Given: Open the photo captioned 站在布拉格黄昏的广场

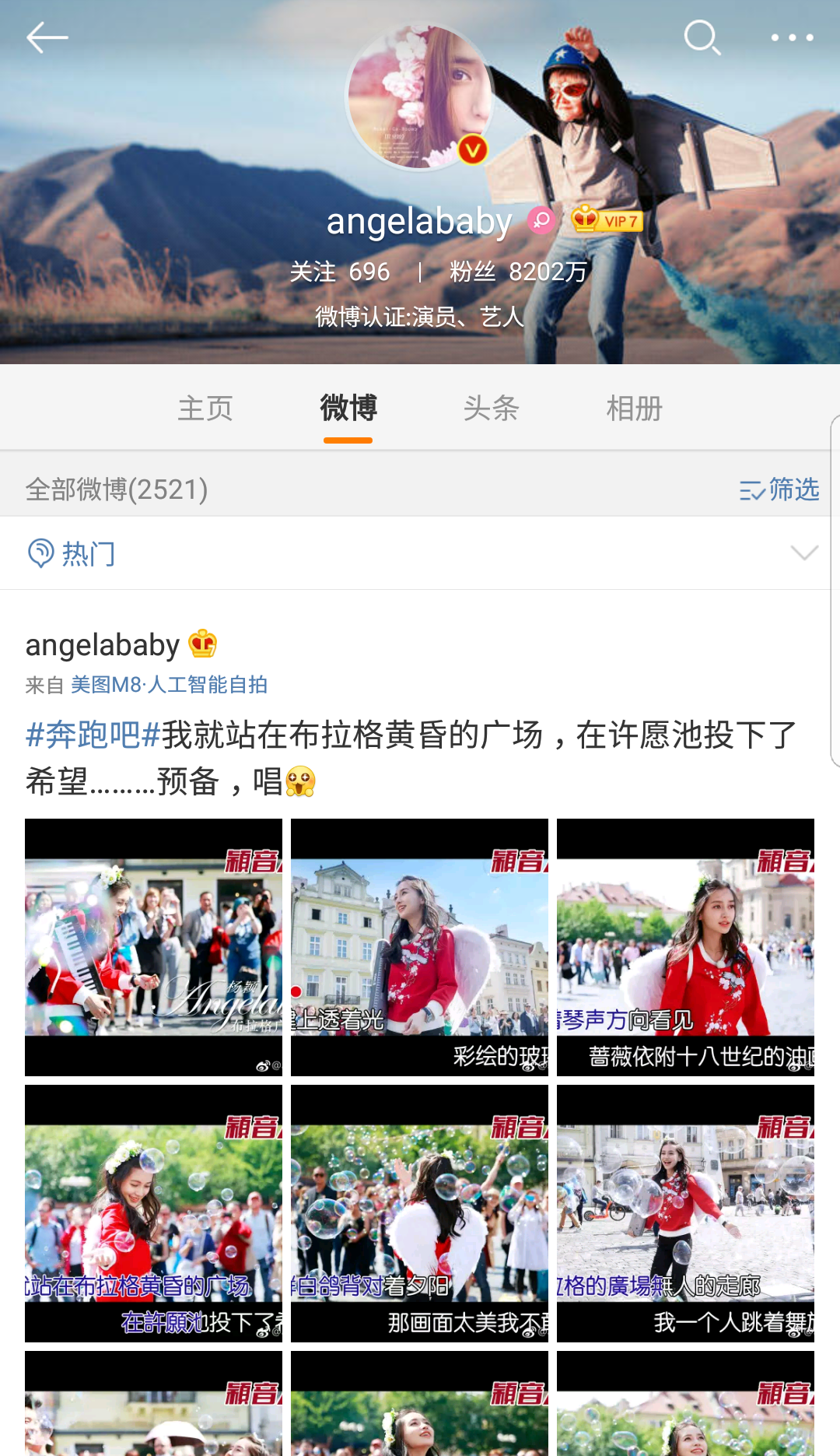Looking at the screenshot, I should click(x=153, y=1213).
